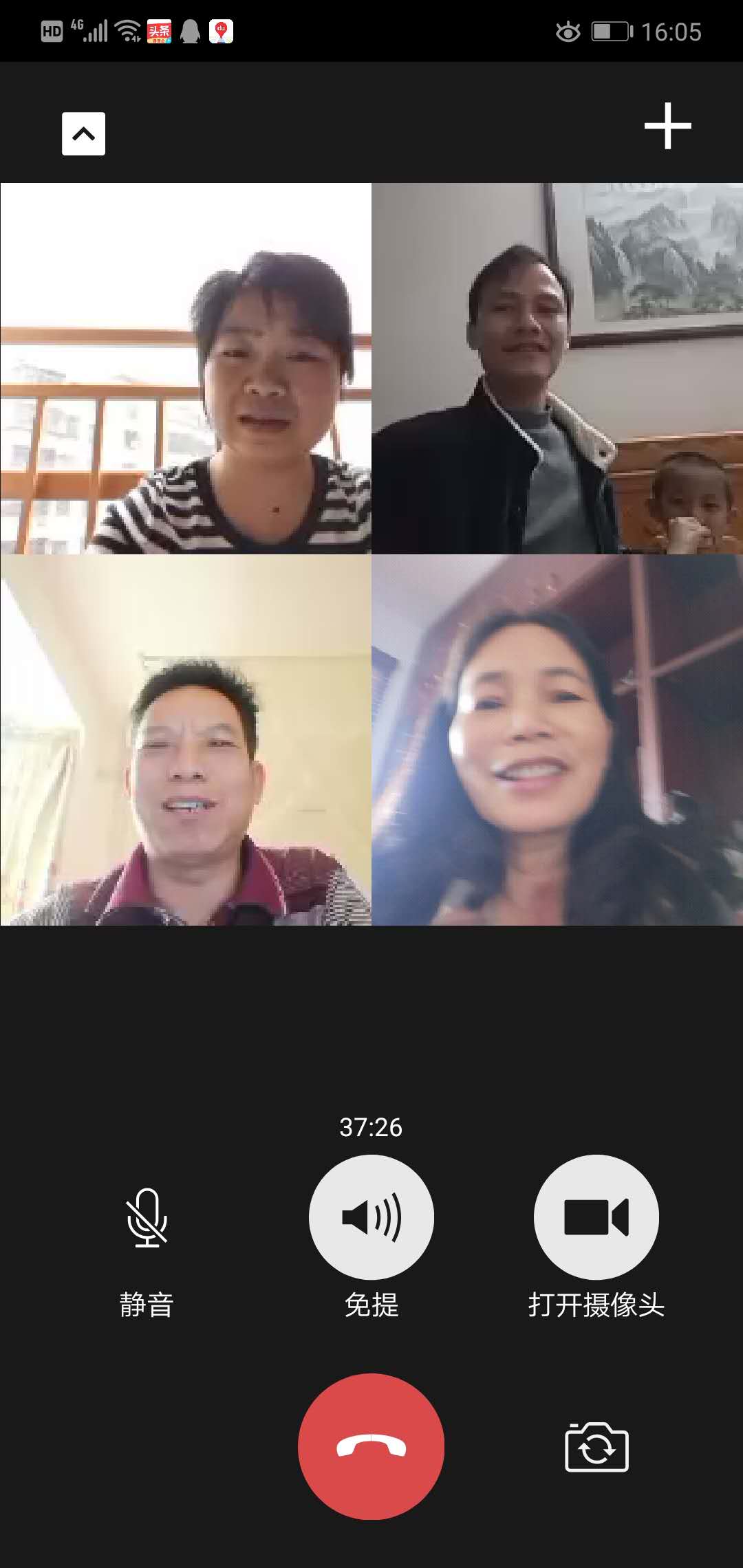
Task: Add a participant with the plus icon
Action: [x=667, y=126]
